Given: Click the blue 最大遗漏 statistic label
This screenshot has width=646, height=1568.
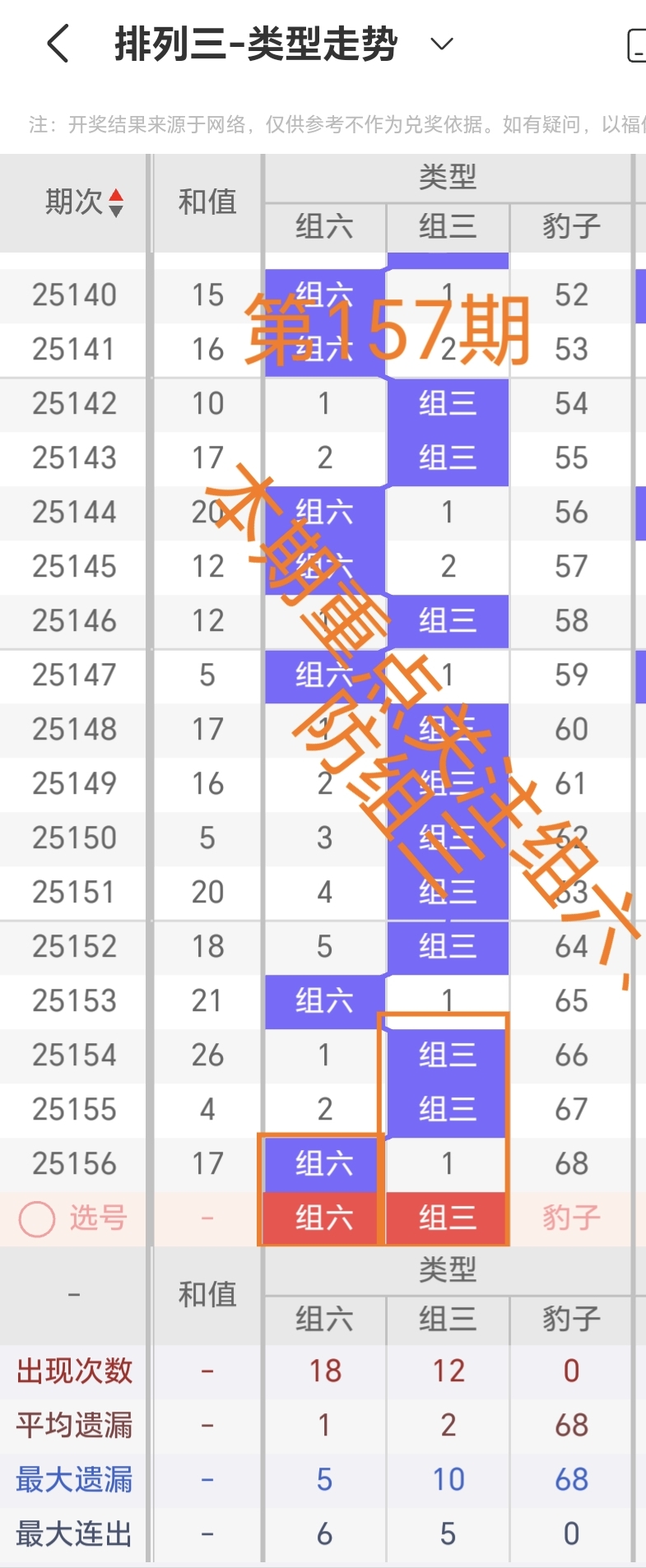Looking at the screenshot, I should coord(72,1478).
